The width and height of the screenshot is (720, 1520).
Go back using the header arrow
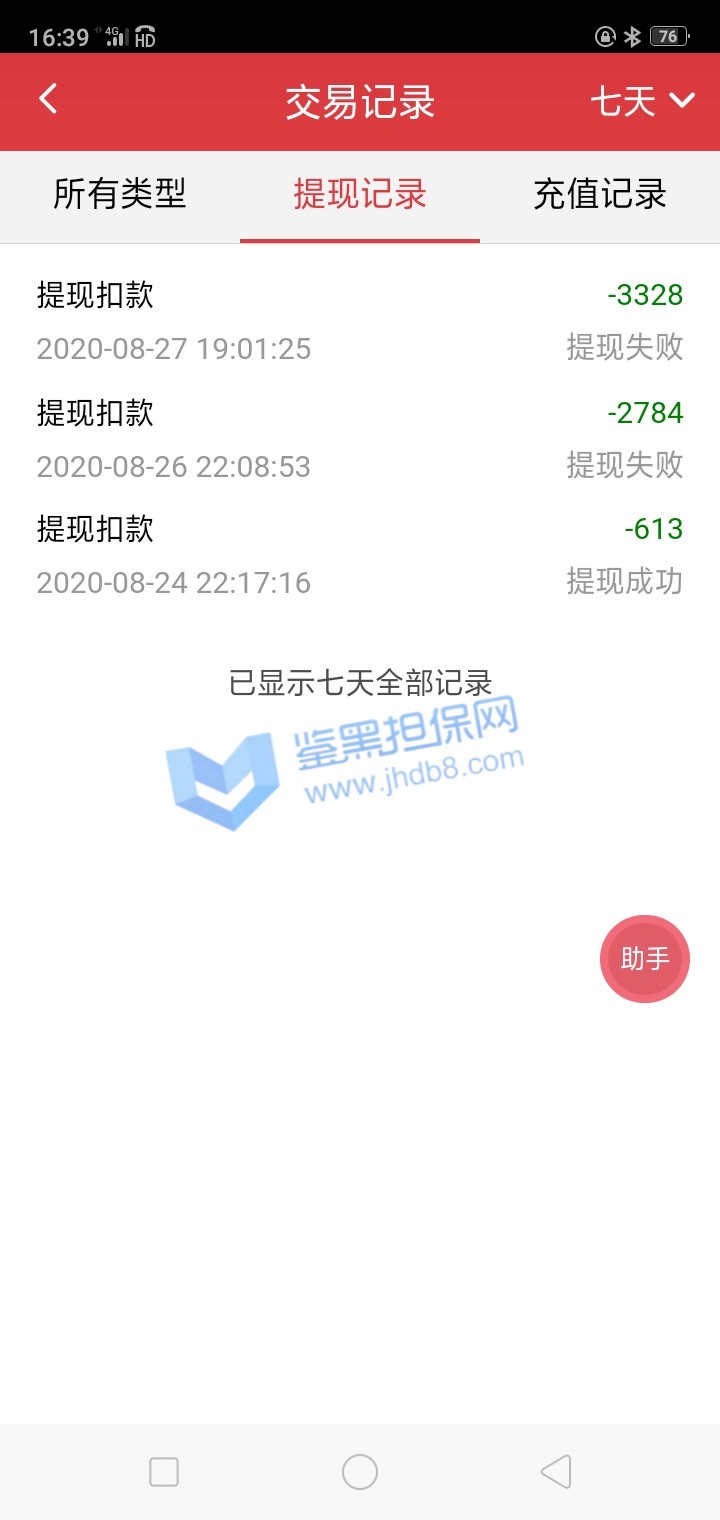pyautogui.click(x=48, y=100)
